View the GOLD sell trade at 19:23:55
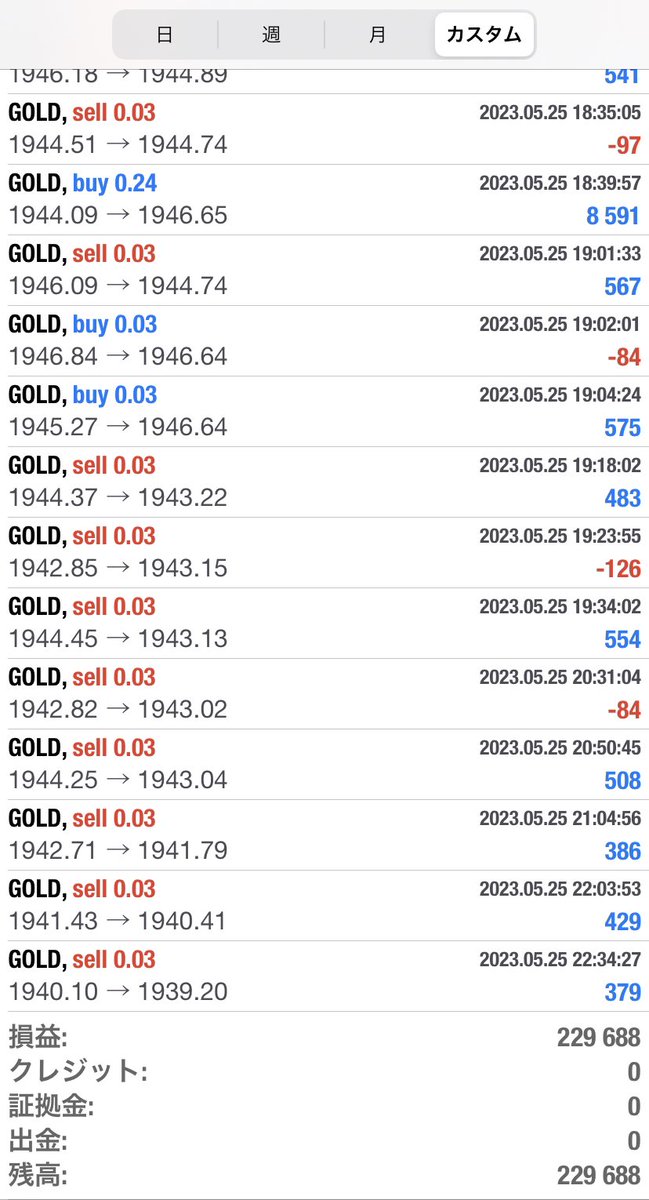 pos(324,553)
